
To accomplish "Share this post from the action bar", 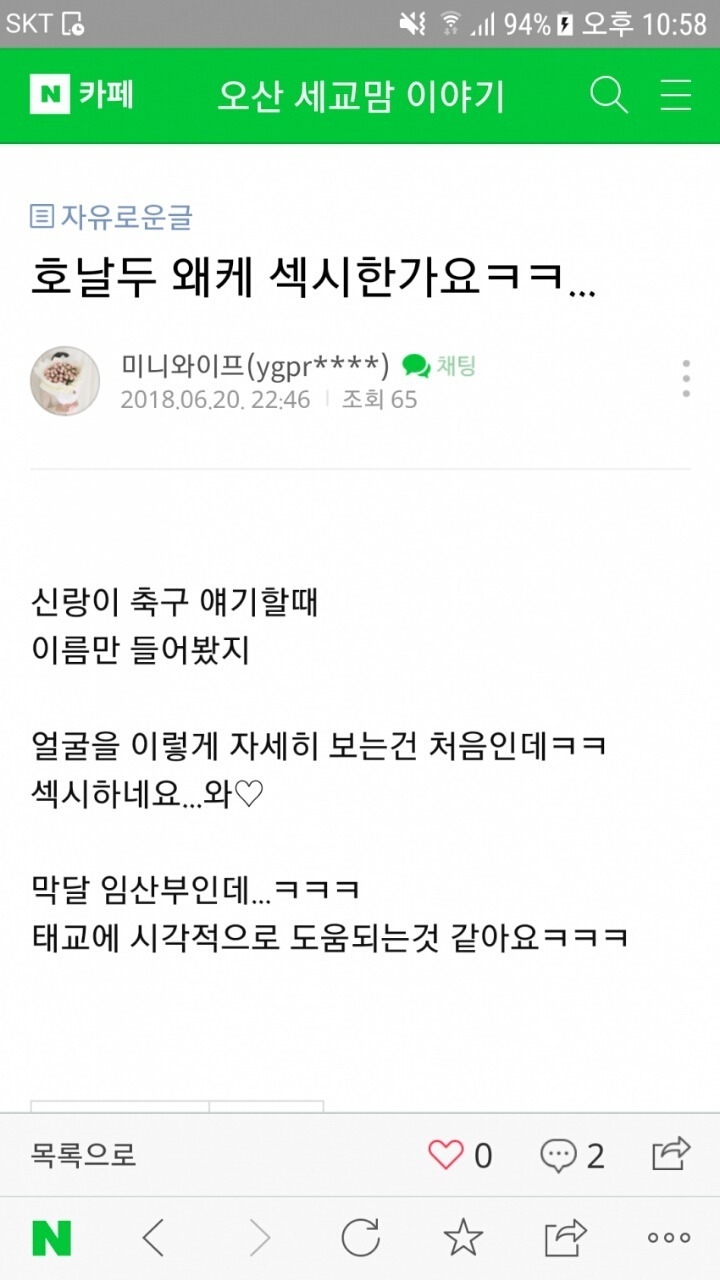I will [x=671, y=1154].
